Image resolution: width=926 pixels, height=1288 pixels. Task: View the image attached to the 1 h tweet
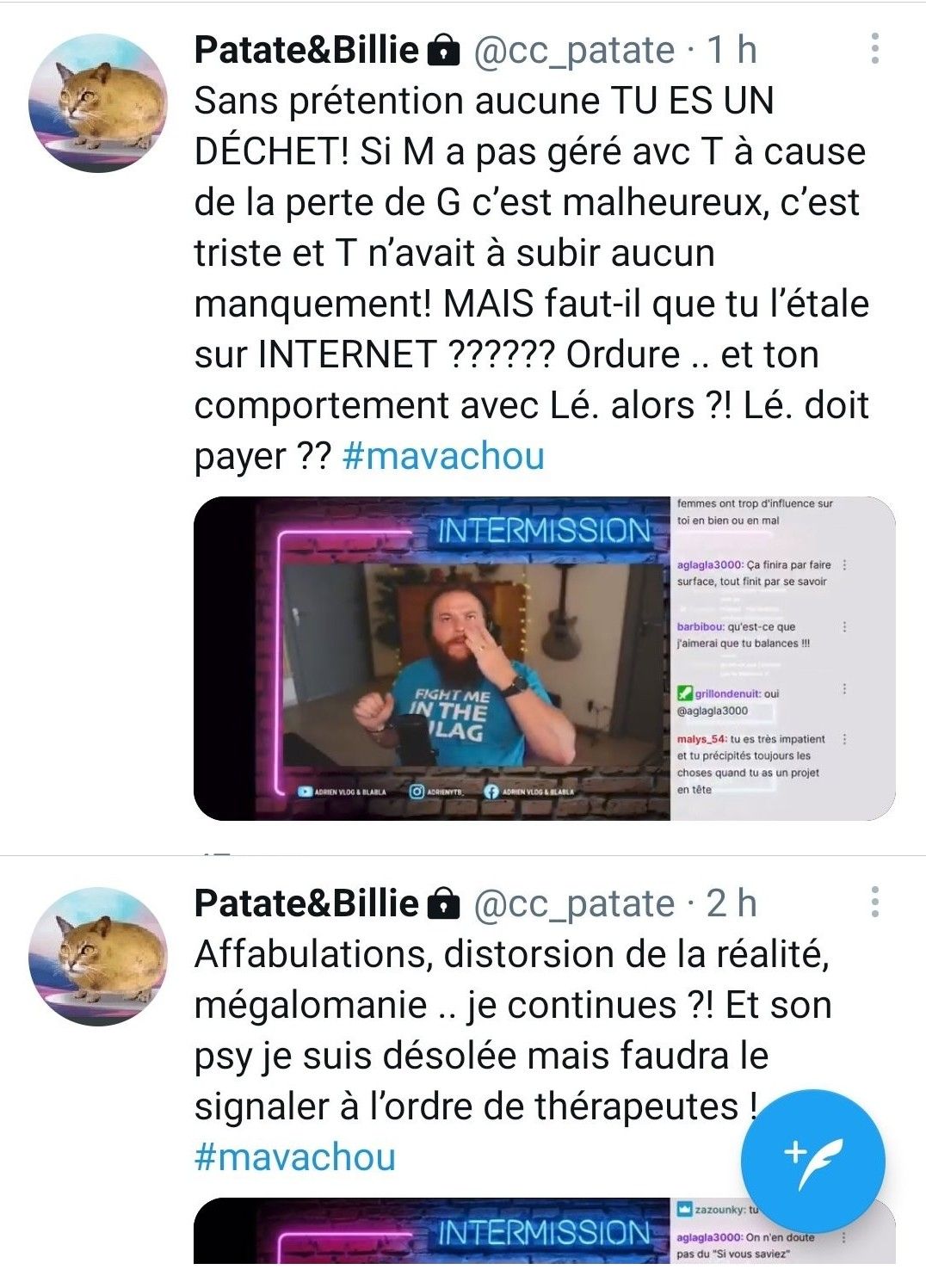coord(544,658)
